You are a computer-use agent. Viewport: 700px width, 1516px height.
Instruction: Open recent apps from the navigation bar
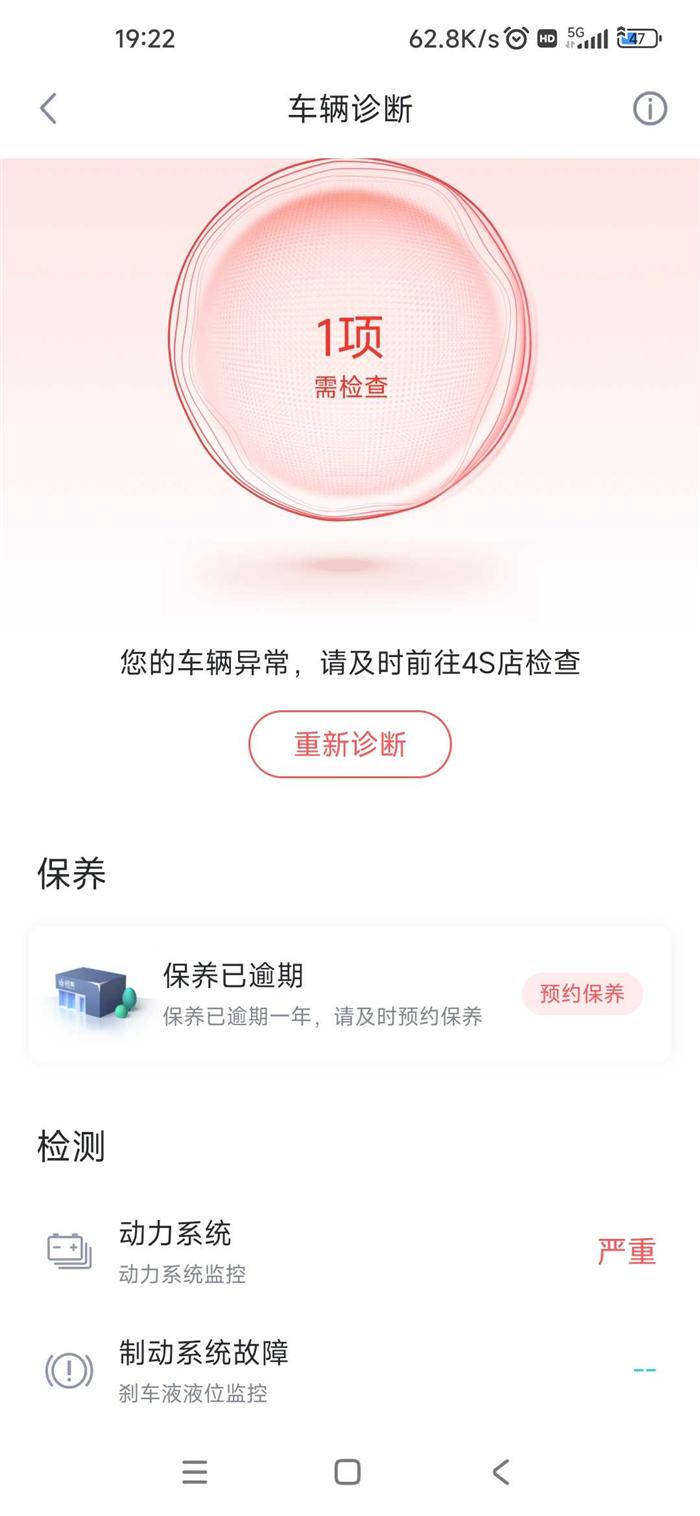pyautogui.click(x=195, y=1471)
